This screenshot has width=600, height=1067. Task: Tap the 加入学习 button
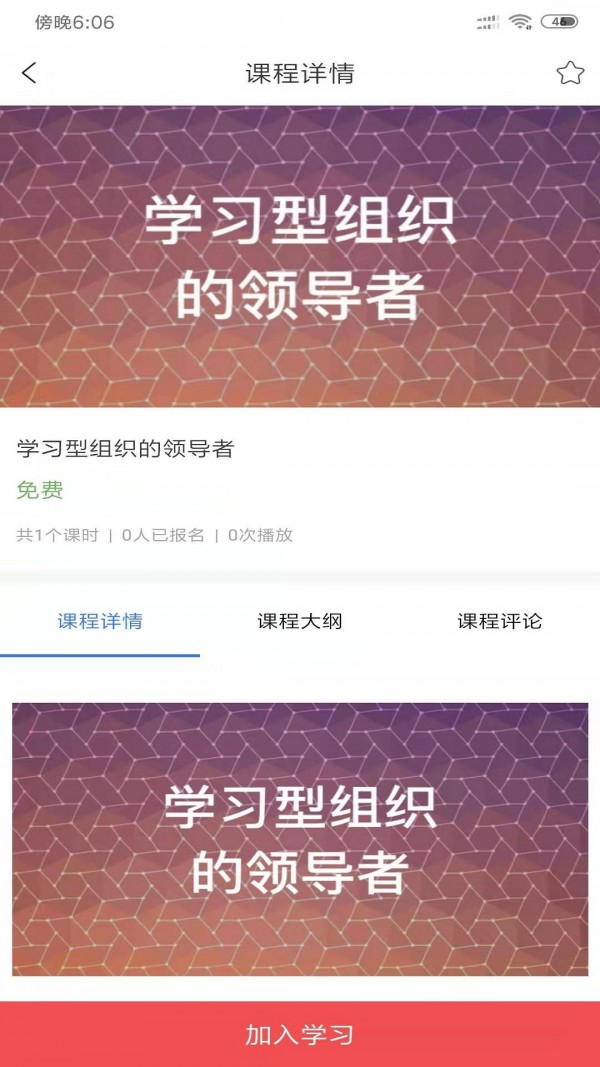point(300,1034)
